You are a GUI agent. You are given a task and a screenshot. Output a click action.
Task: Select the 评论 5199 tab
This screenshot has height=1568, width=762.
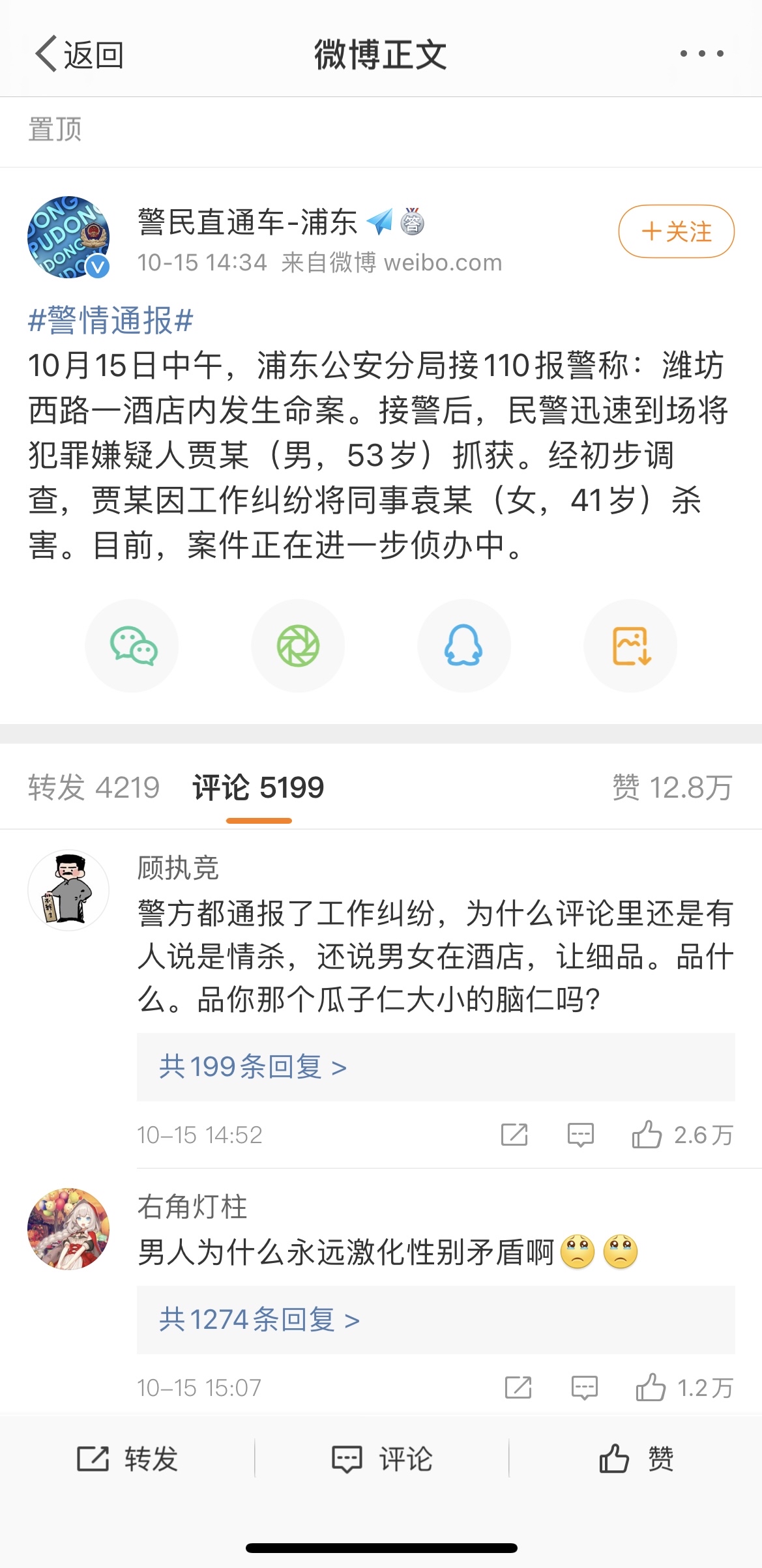pyautogui.click(x=258, y=787)
